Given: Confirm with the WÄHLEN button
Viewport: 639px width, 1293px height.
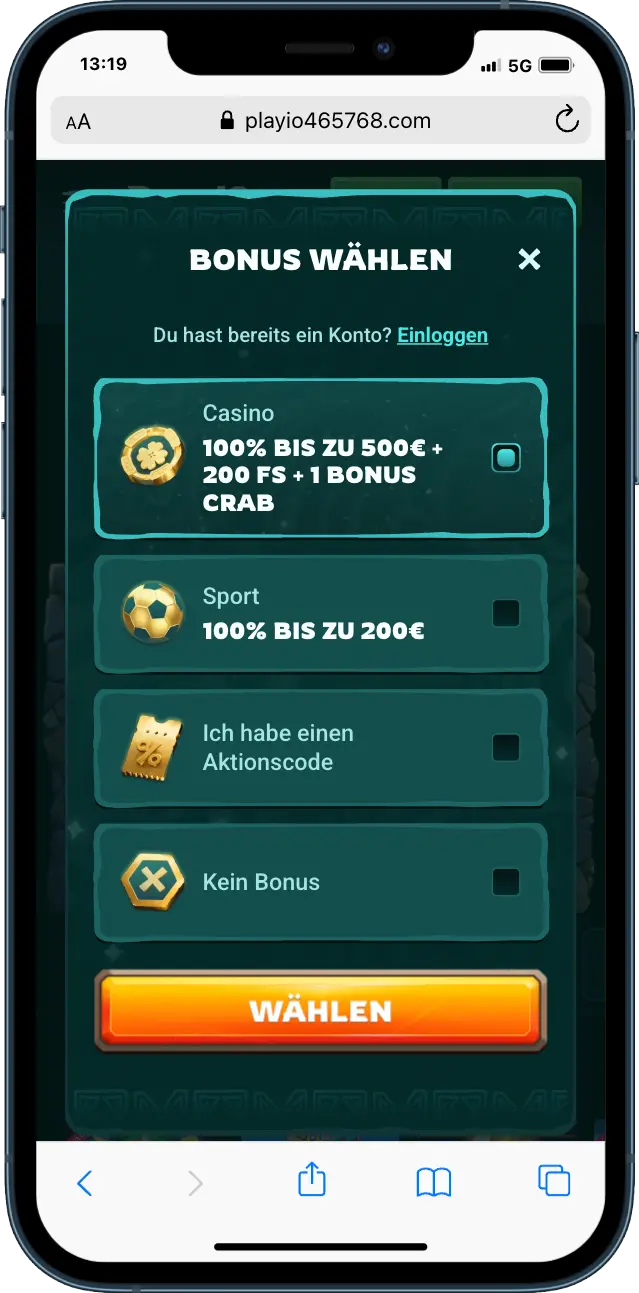Looking at the screenshot, I should (320, 1010).
